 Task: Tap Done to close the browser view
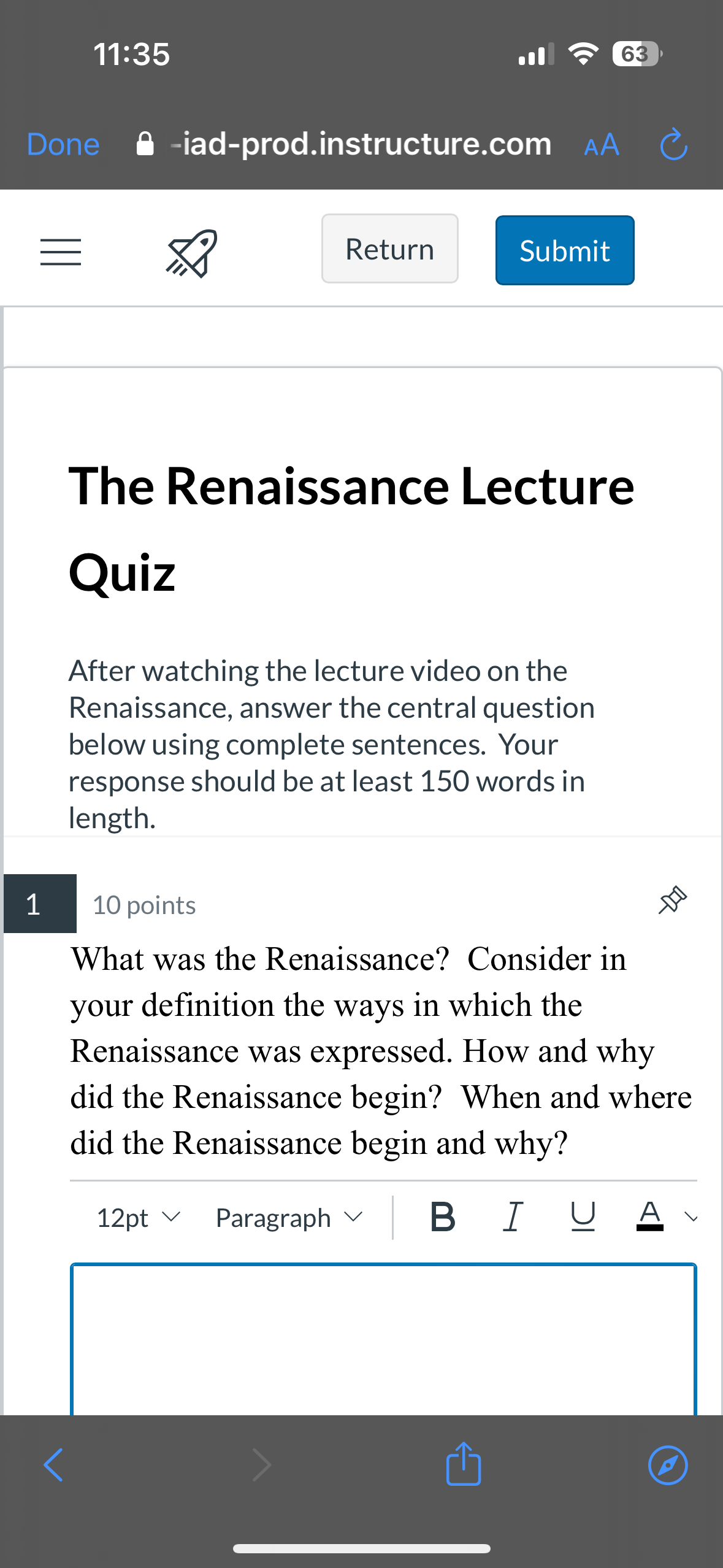63,145
